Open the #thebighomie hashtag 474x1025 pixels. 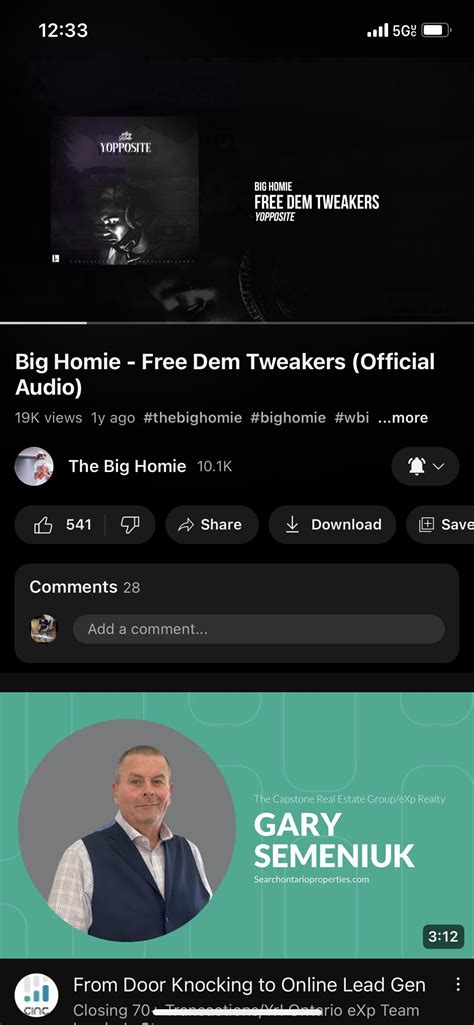[x=193, y=418]
